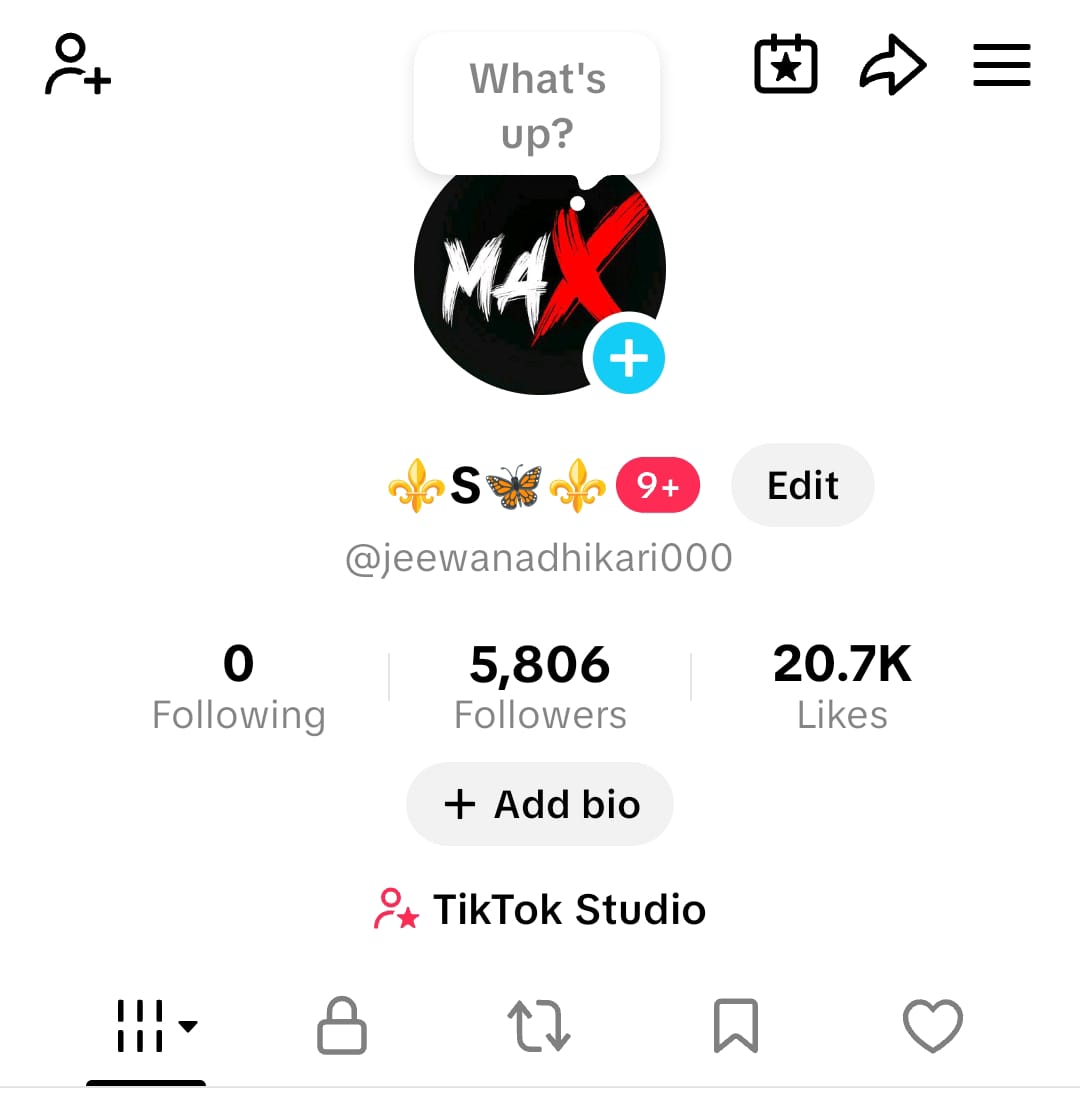This screenshot has height=1102, width=1080.
Task: Tap the Edit profile button
Action: click(802, 485)
